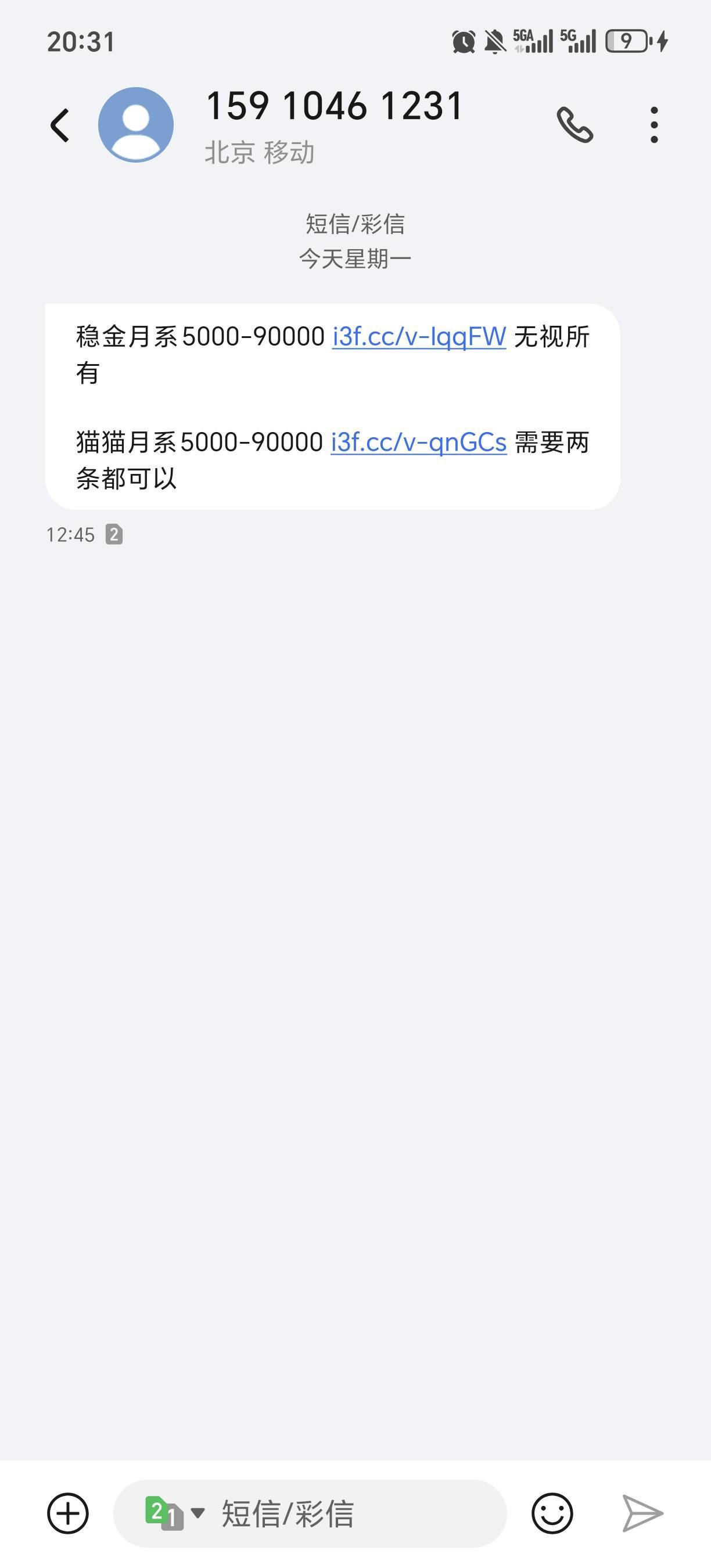The image size is (711, 1568).
Task: Call the number 159 1046 1231
Action: [574, 125]
